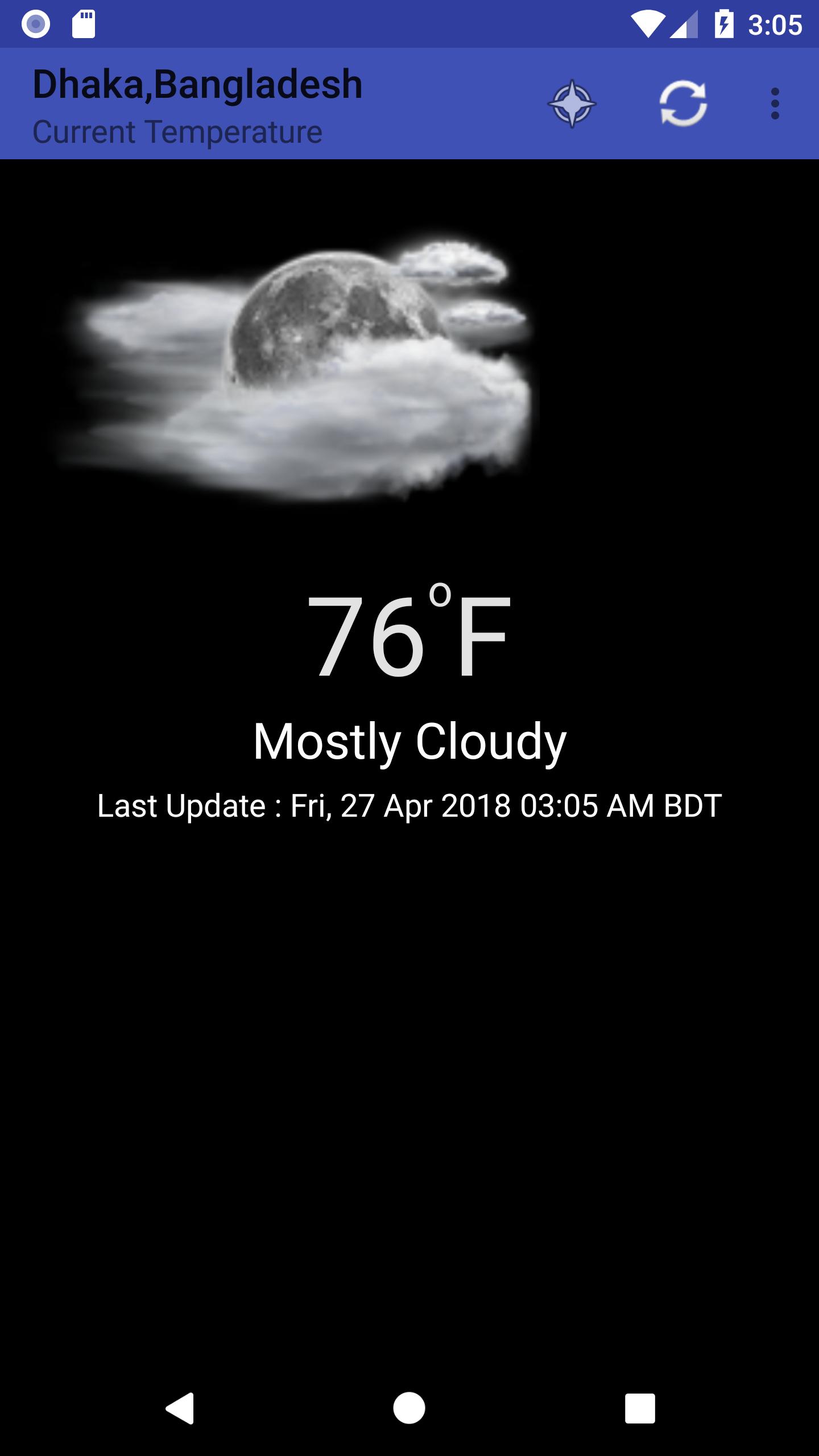Go to the home screen
The height and width of the screenshot is (1456, 819).
409,1408
